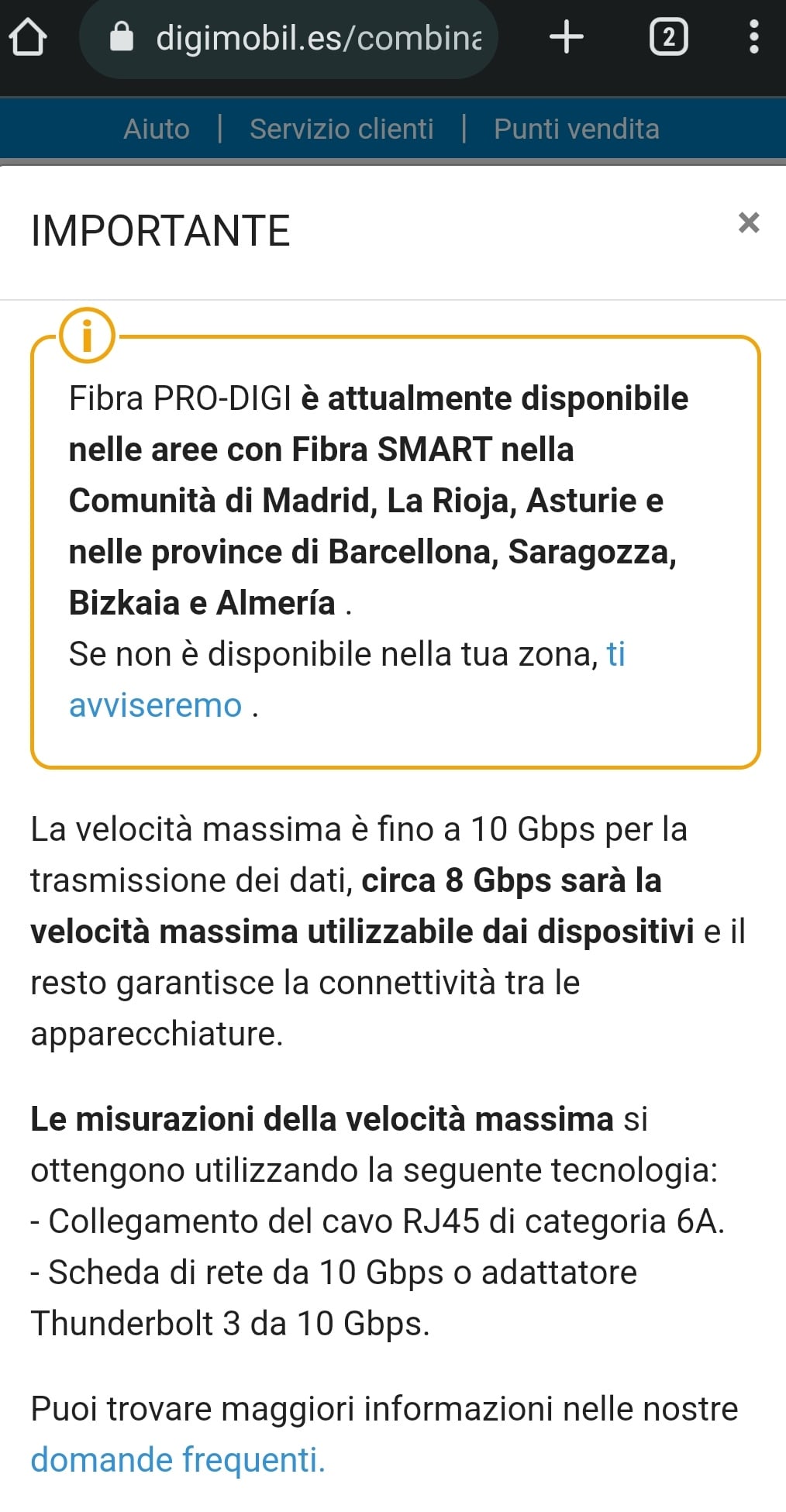Image resolution: width=786 pixels, height=1512 pixels.
Task: Go to the browser home page
Action: pos(28,36)
